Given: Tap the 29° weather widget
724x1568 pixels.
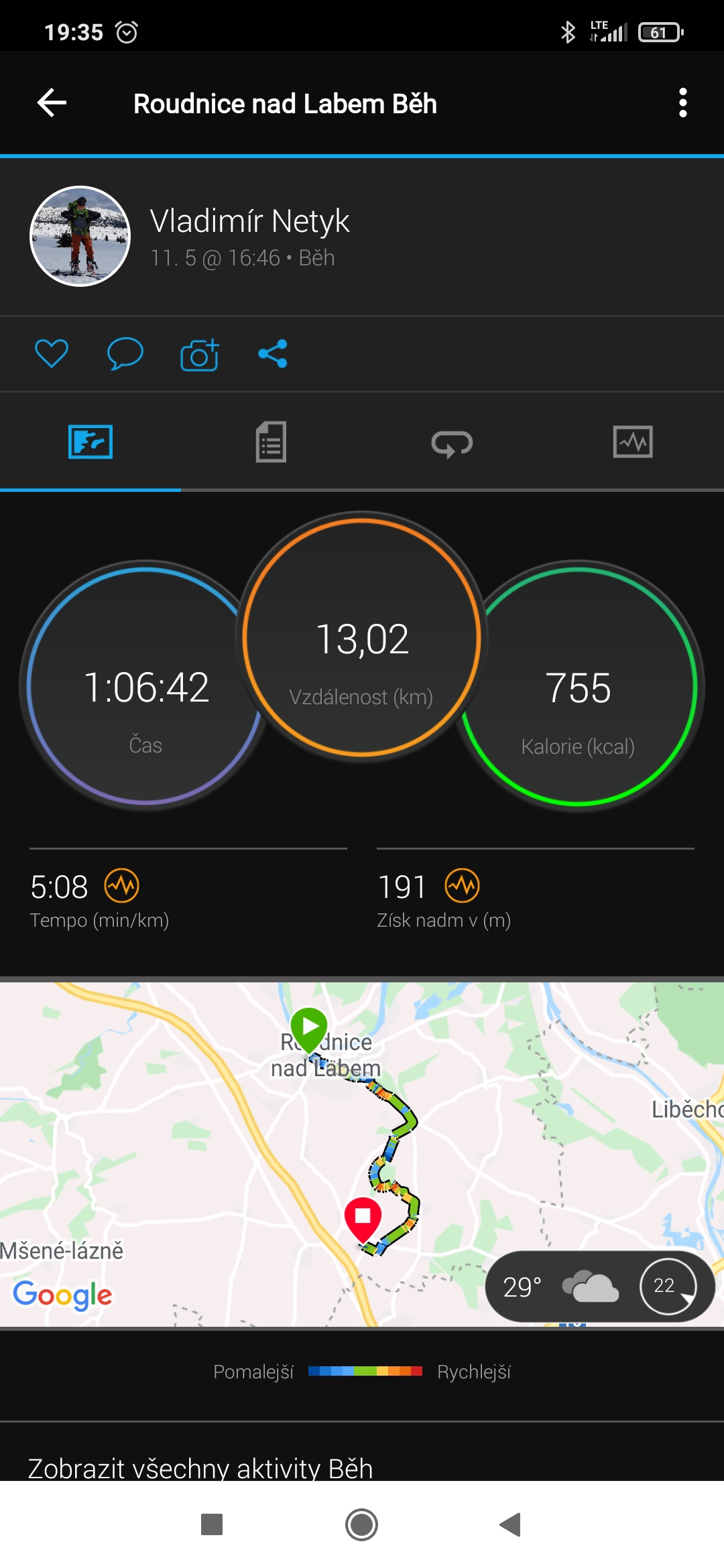Looking at the screenshot, I should click(x=600, y=1287).
